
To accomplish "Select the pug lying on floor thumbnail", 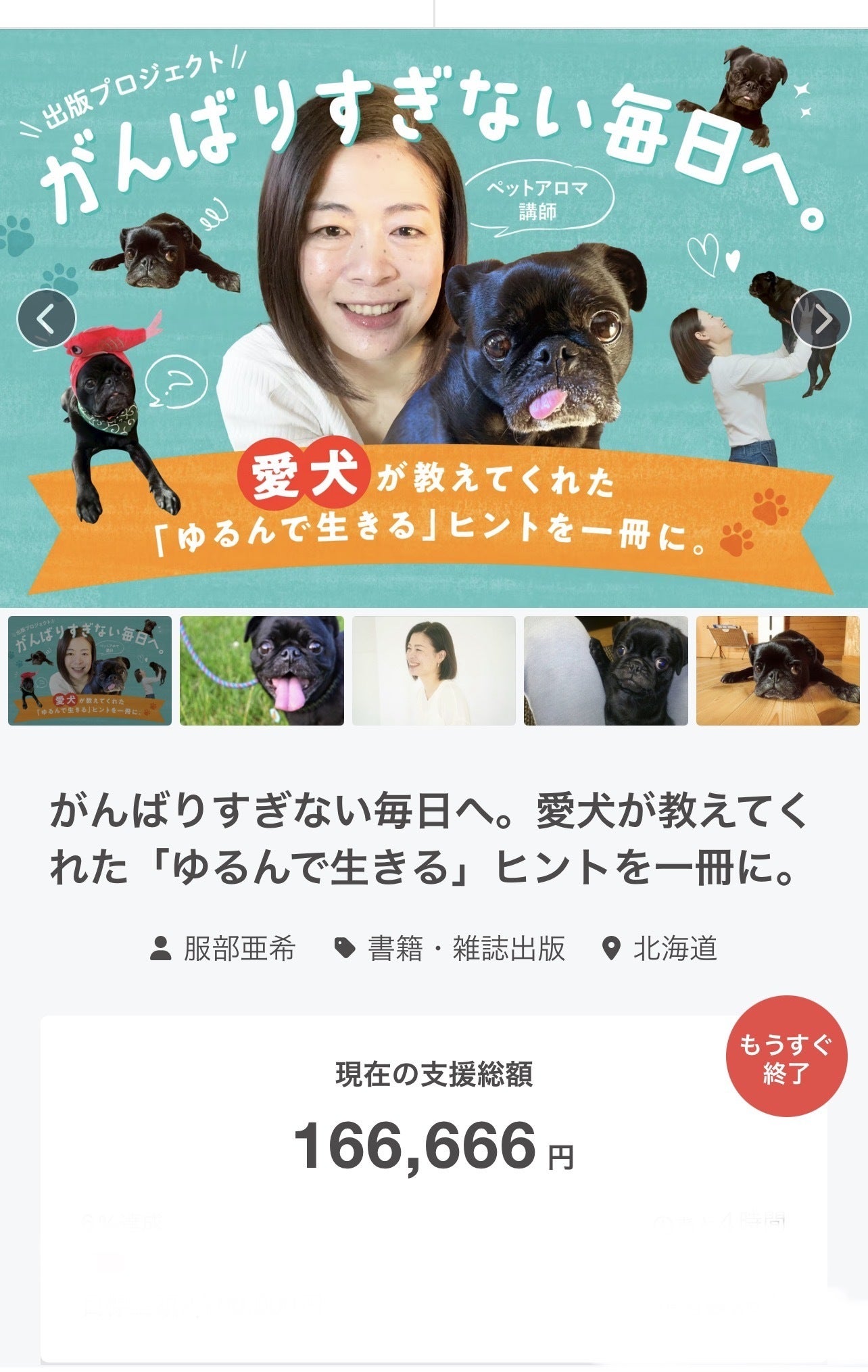I will (x=777, y=670).
